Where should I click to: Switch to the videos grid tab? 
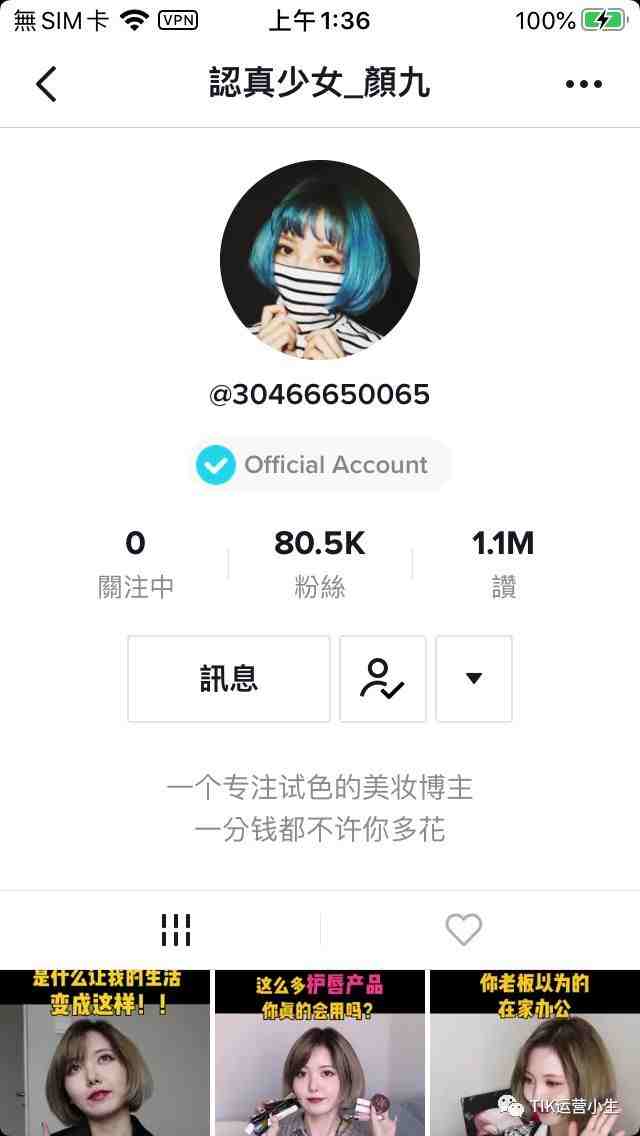coord(176,930)
